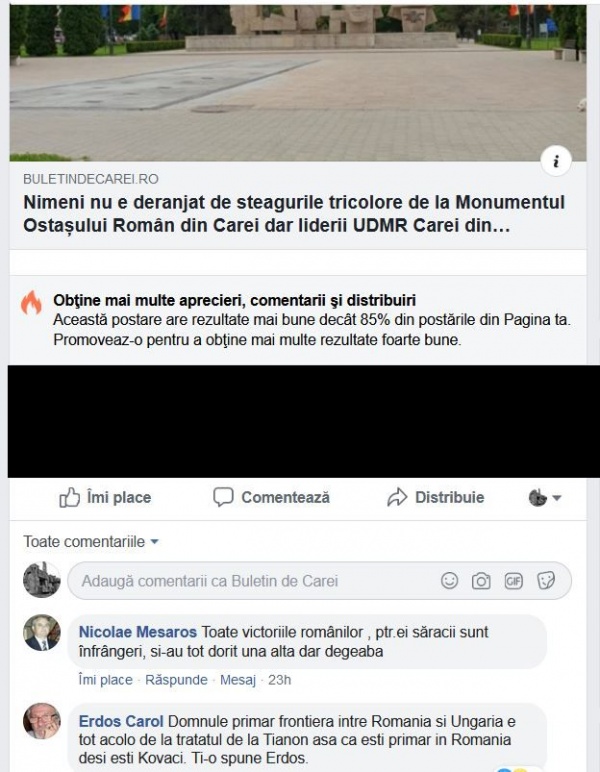Add a GIF to the comment

click(514, 581)
